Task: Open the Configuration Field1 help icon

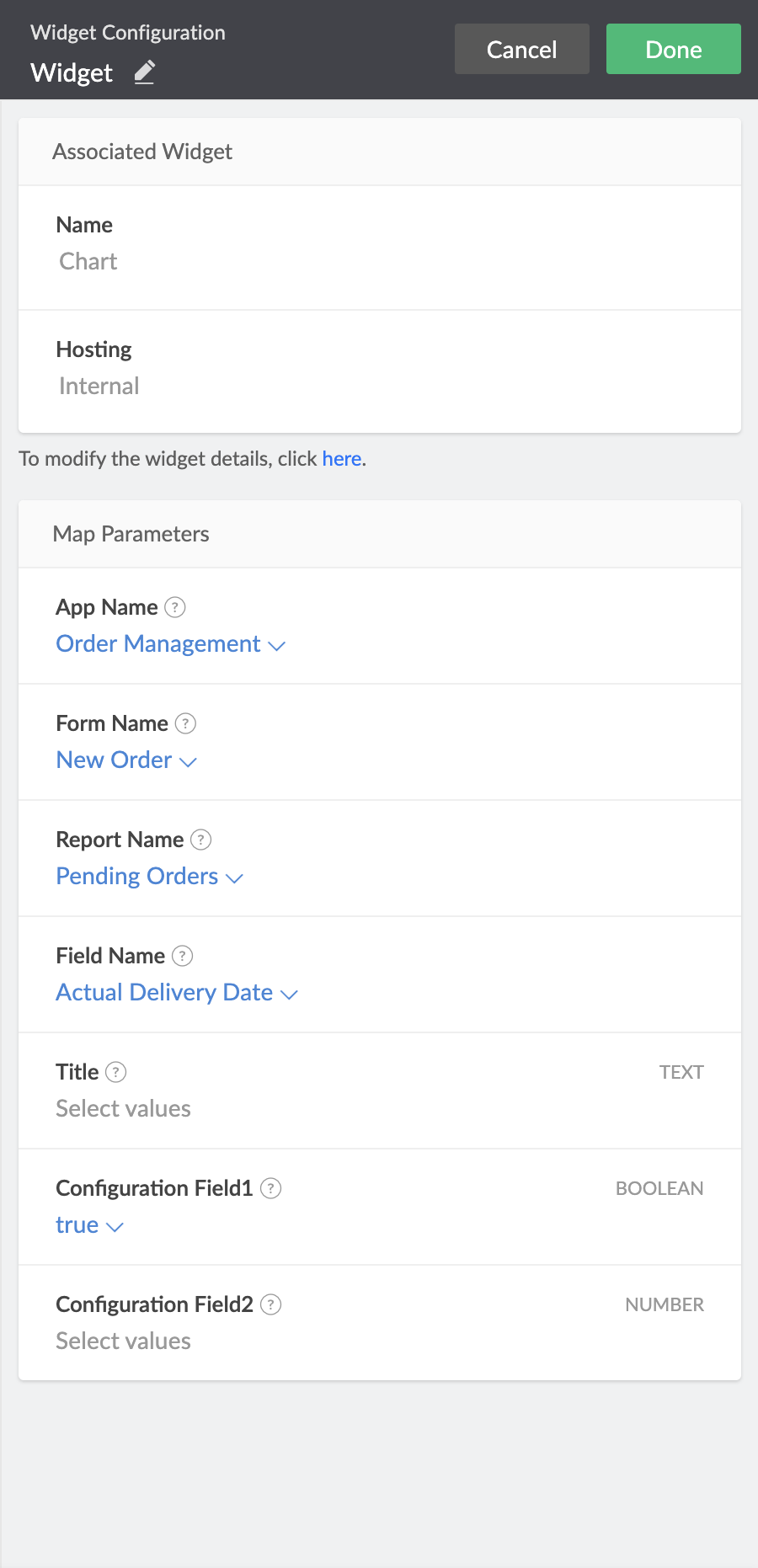Action: coord(270,1188)
